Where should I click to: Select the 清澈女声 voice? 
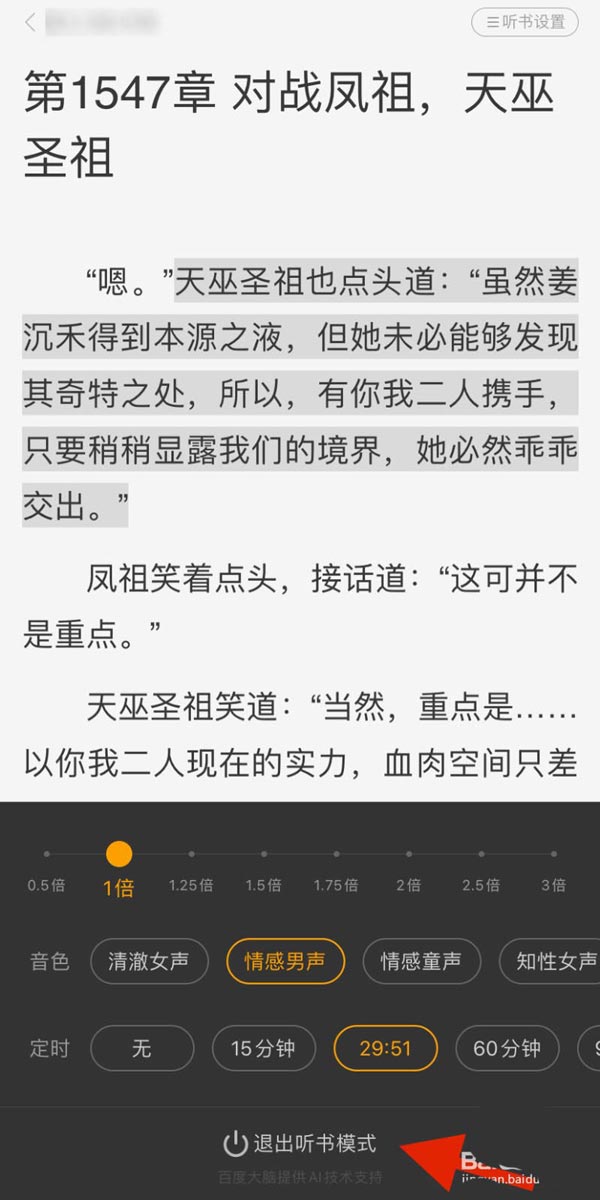149,962
